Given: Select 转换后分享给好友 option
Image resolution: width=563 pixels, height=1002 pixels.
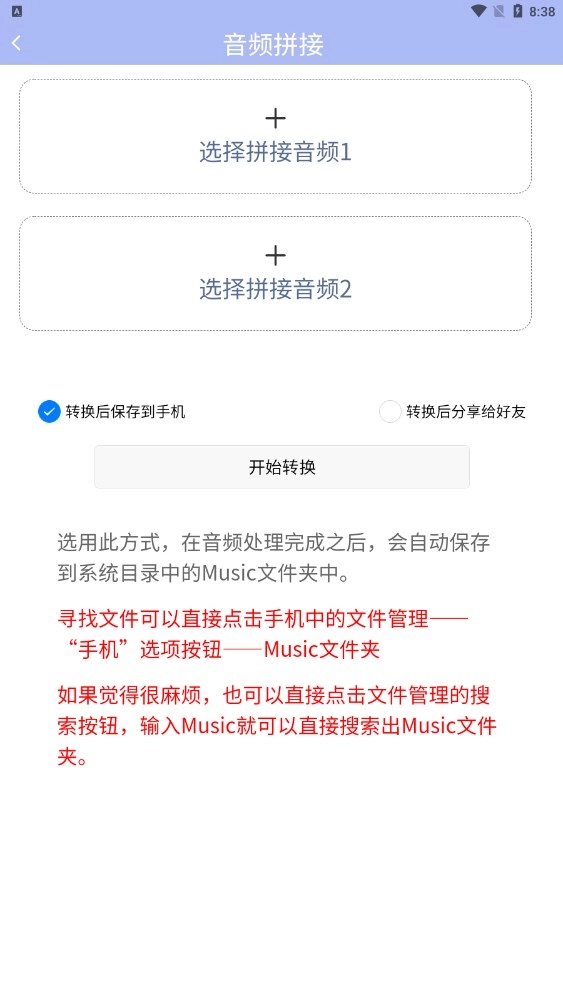Looking at the screenshot, I should 452,412.
